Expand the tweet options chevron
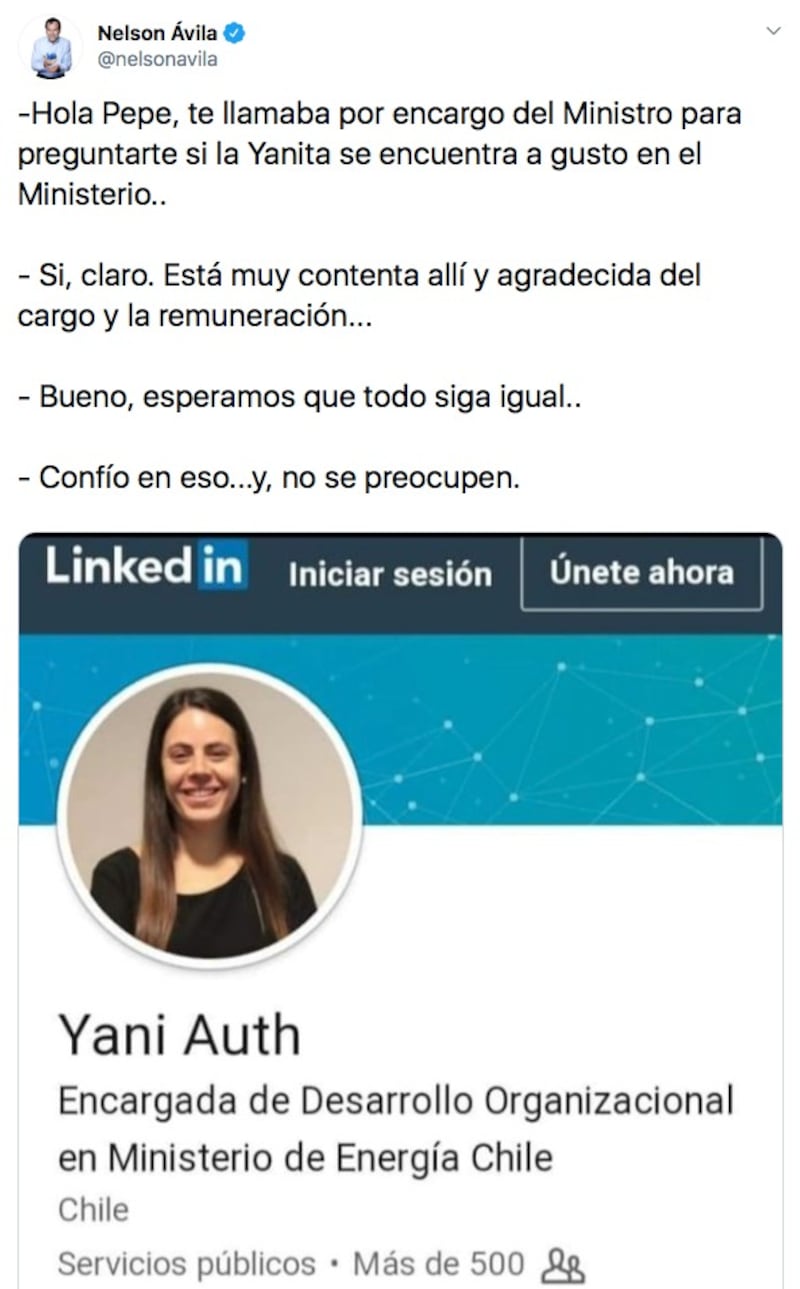 [773, 31]
